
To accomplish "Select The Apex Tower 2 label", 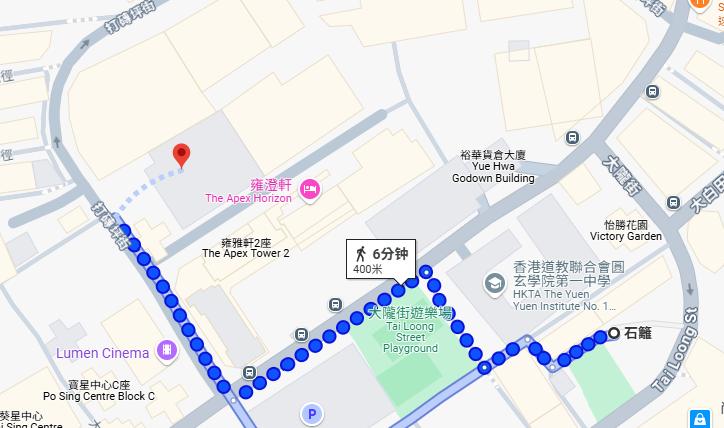I will click(x=246, y=248).
